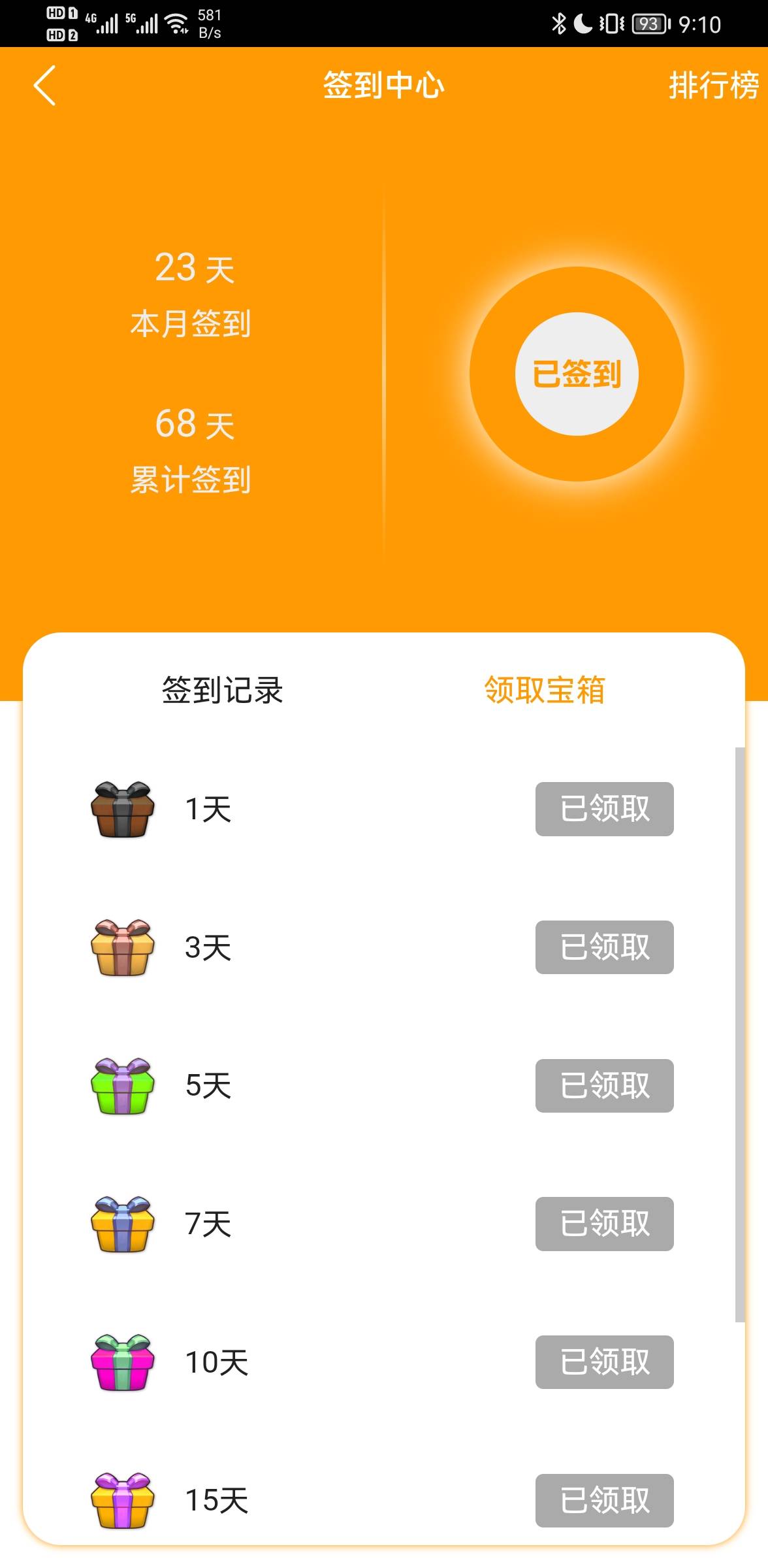Tap 已领取 button for the 15天 chest

tap(604, 1500)
